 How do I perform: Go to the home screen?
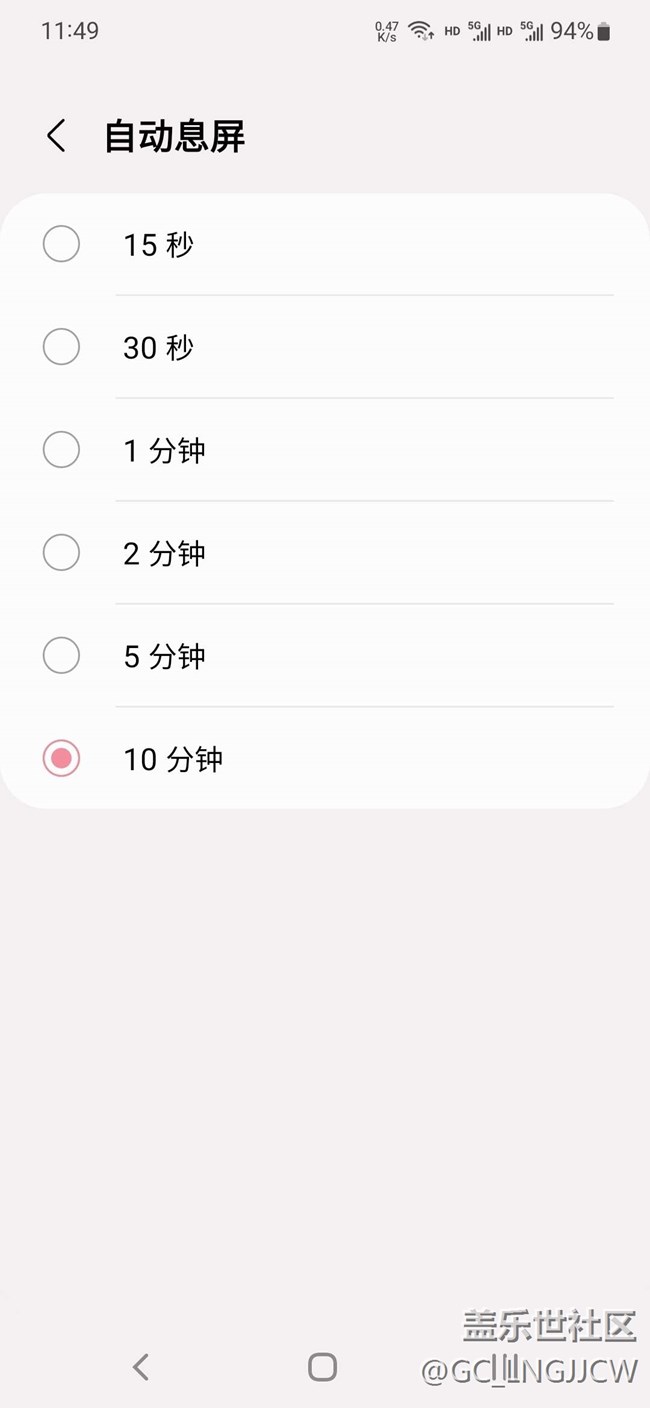[x=322, y=1367]
